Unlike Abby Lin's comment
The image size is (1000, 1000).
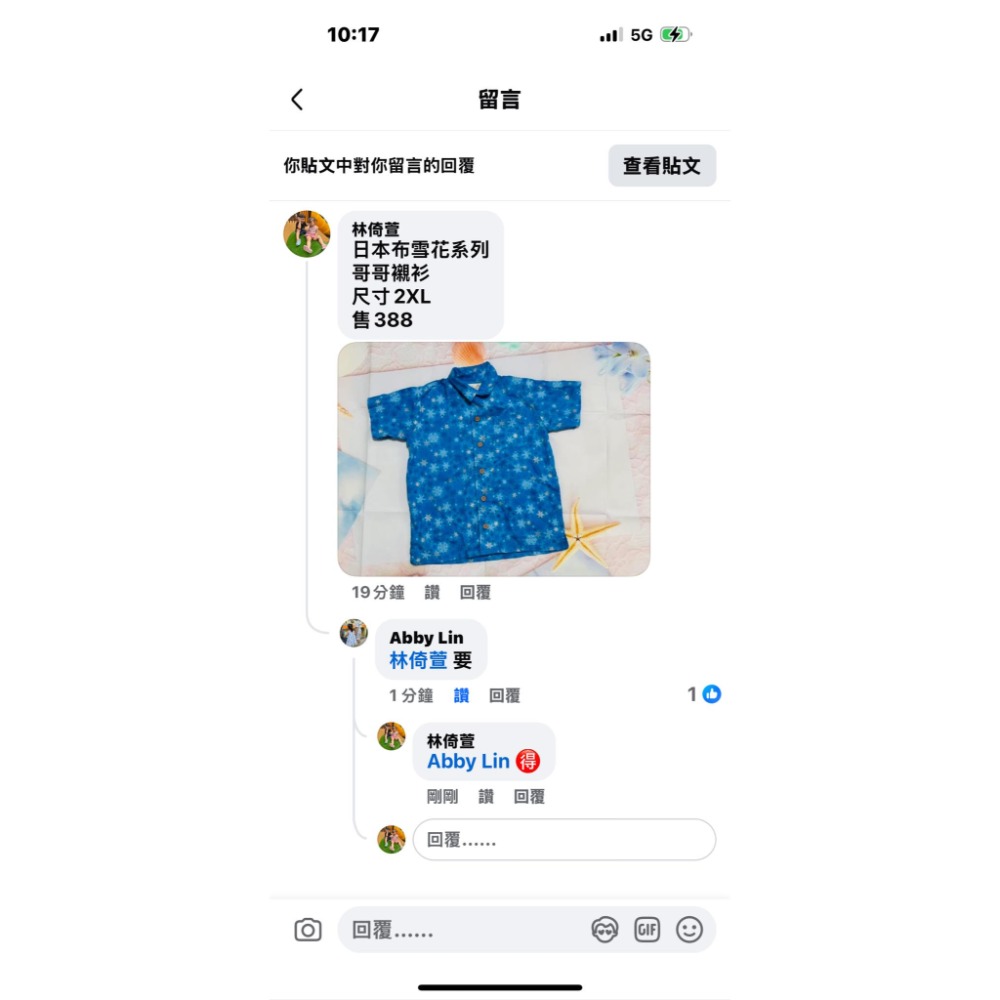(461, 695)
